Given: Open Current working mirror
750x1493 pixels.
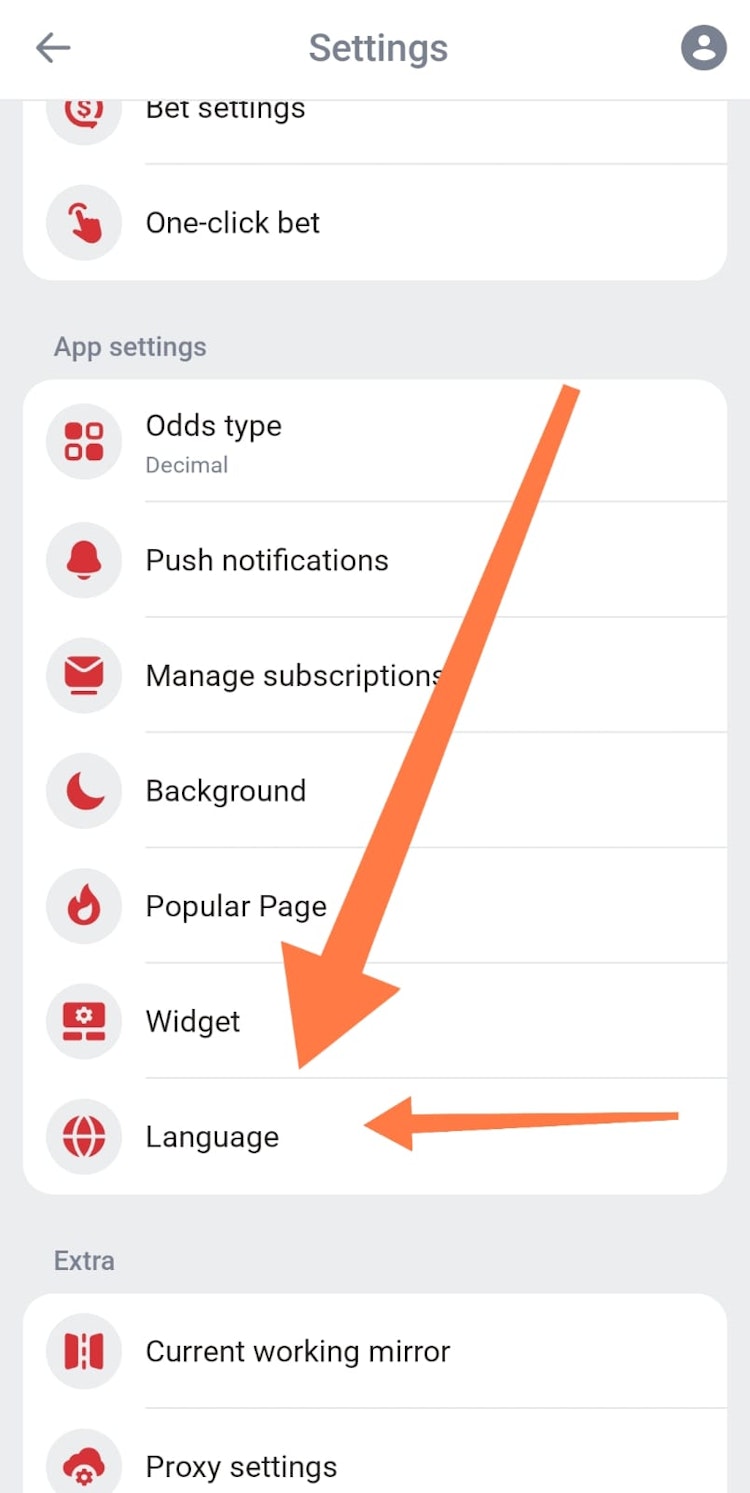Looking at the screenshot, I should pyautogui.click(x=298, y=1352).
